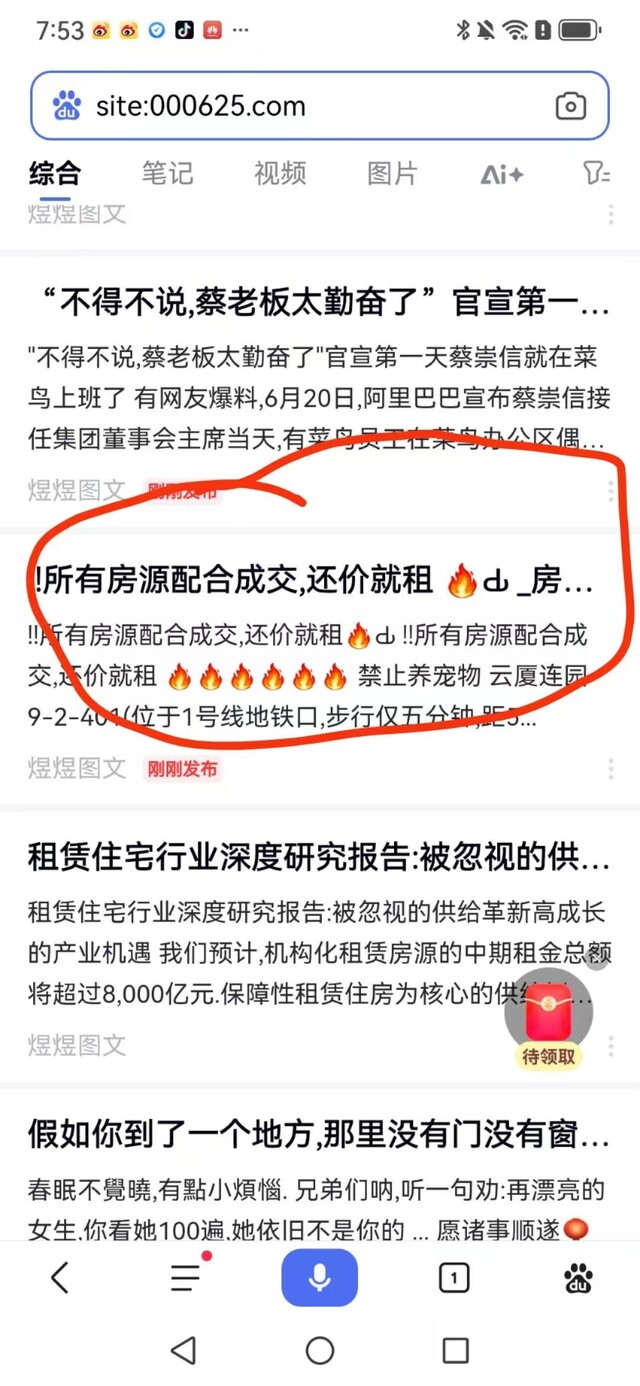Go back with the browser back arrow
This screenshot has height=1386, width=640.
(x=60, y=1277)
